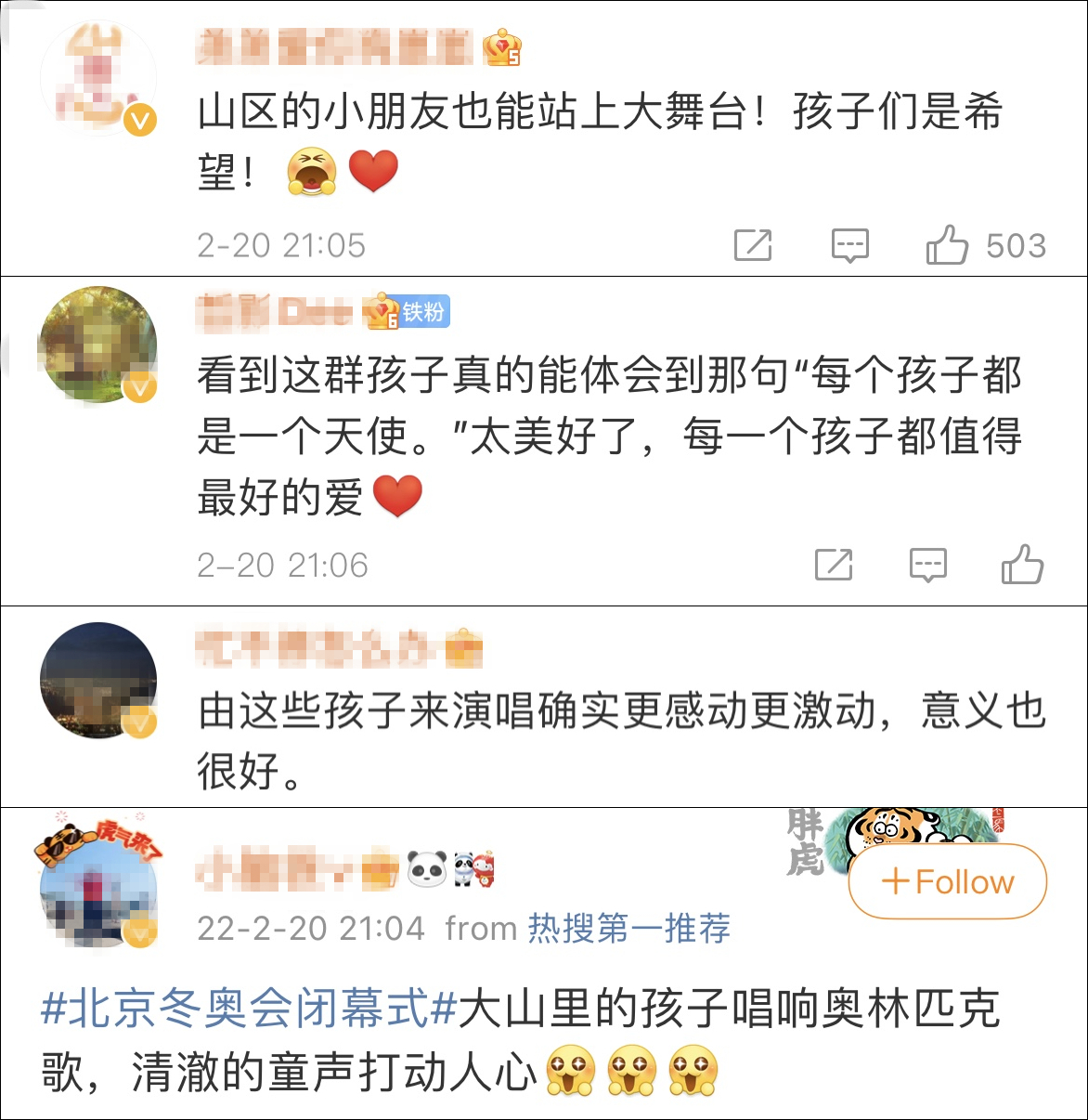1088x1120 pixels.
Task: Reply to the comment posted at 2-20 21:06
Action: tap(927, 565)
